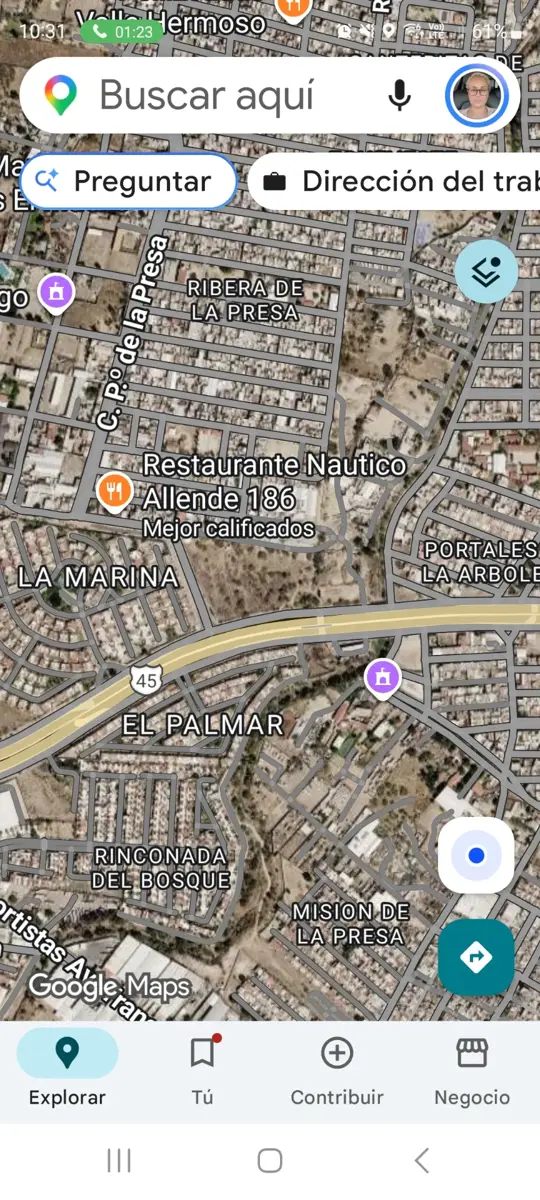Open the map layers button

(x=486, y=271)
